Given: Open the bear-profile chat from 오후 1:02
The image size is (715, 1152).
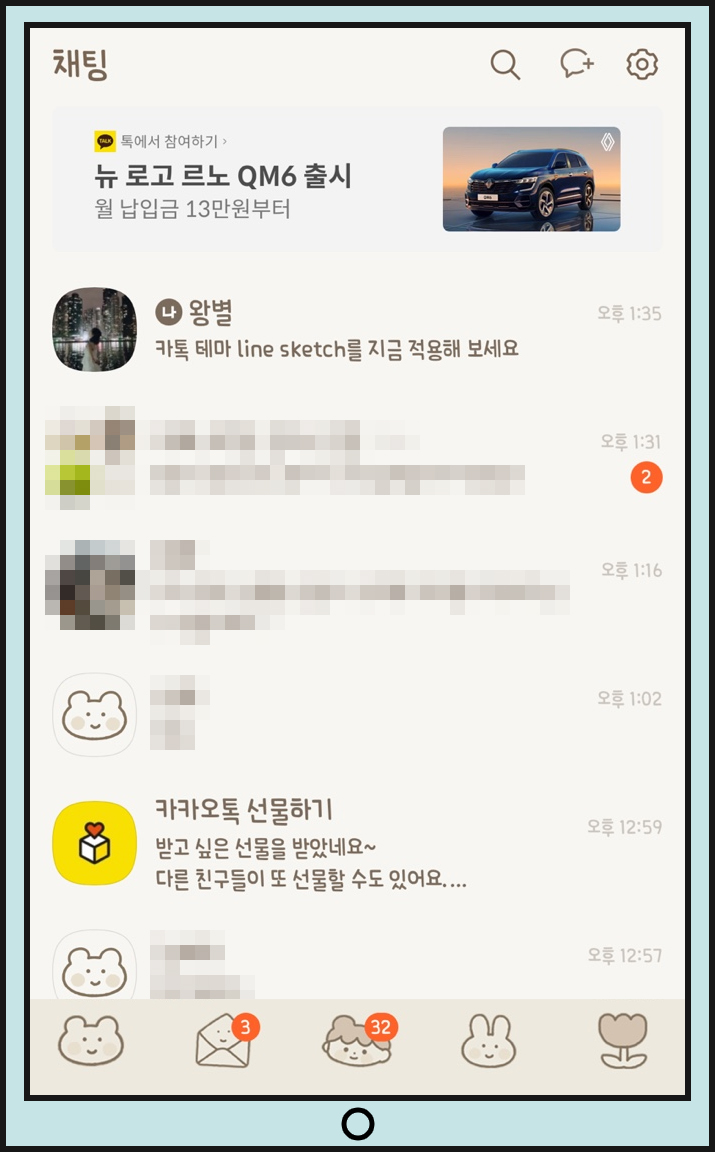Looking at the screenshot, I should 357,714.
